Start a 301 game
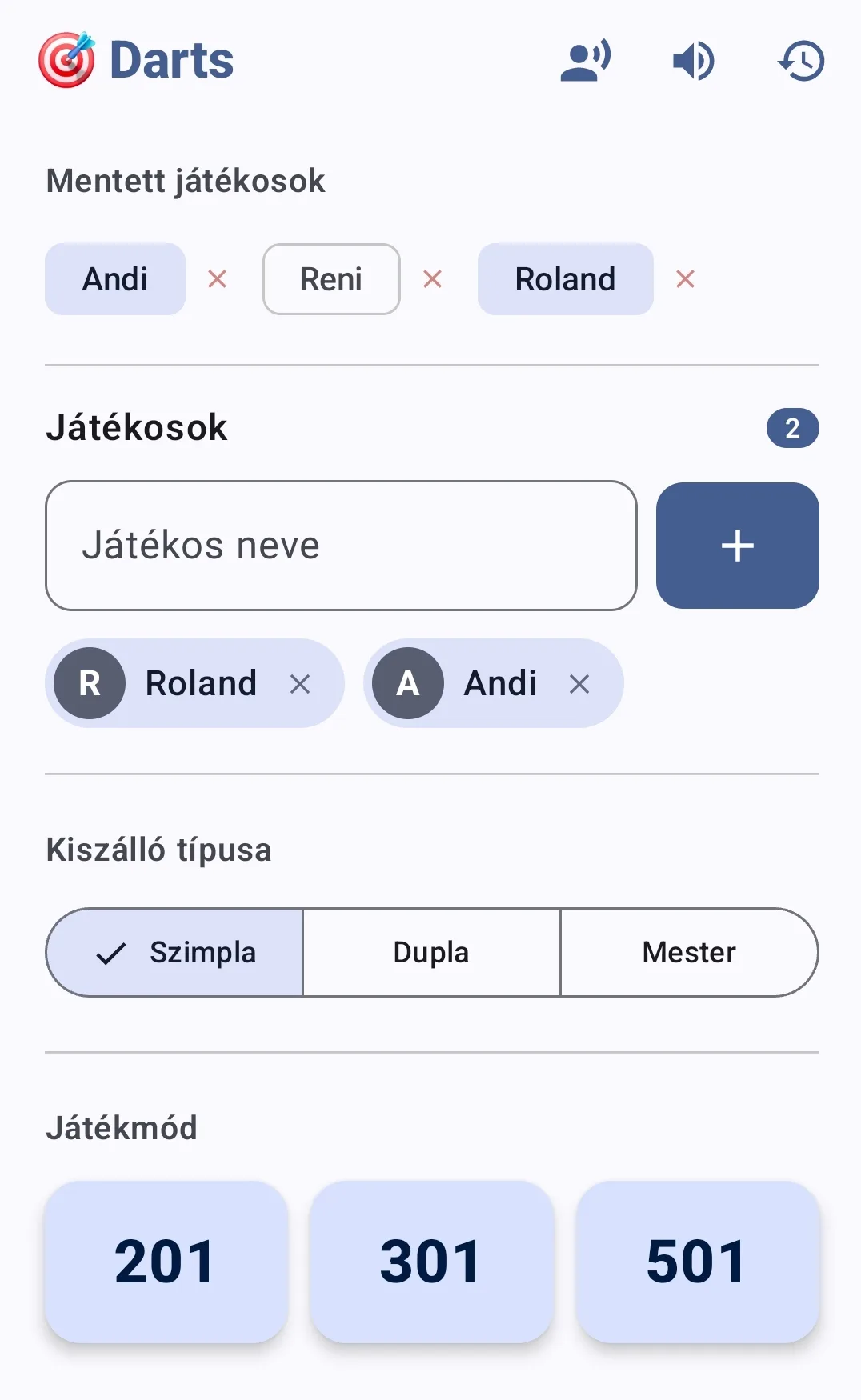 (432, 1262)
